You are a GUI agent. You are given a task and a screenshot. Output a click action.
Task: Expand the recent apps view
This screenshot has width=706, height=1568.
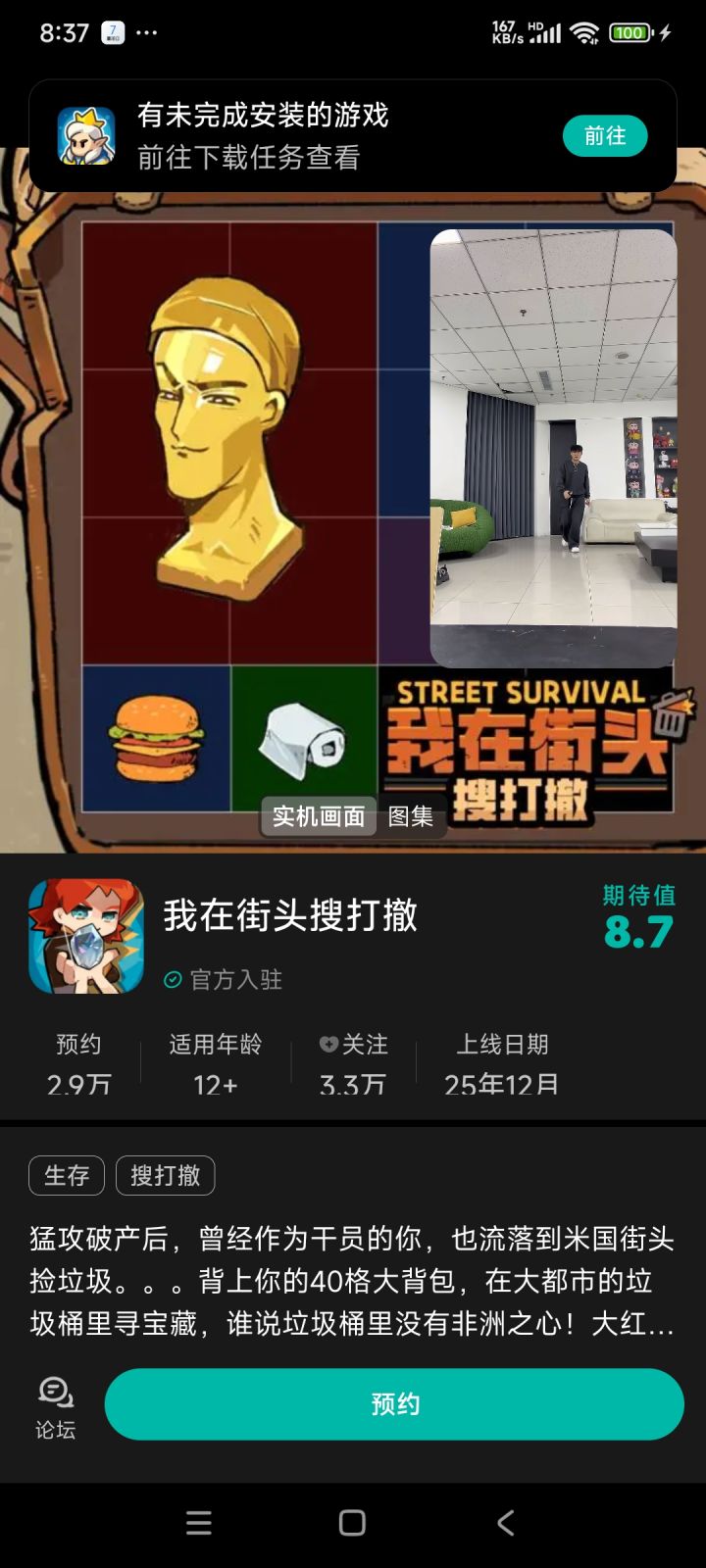point(199,1523)
